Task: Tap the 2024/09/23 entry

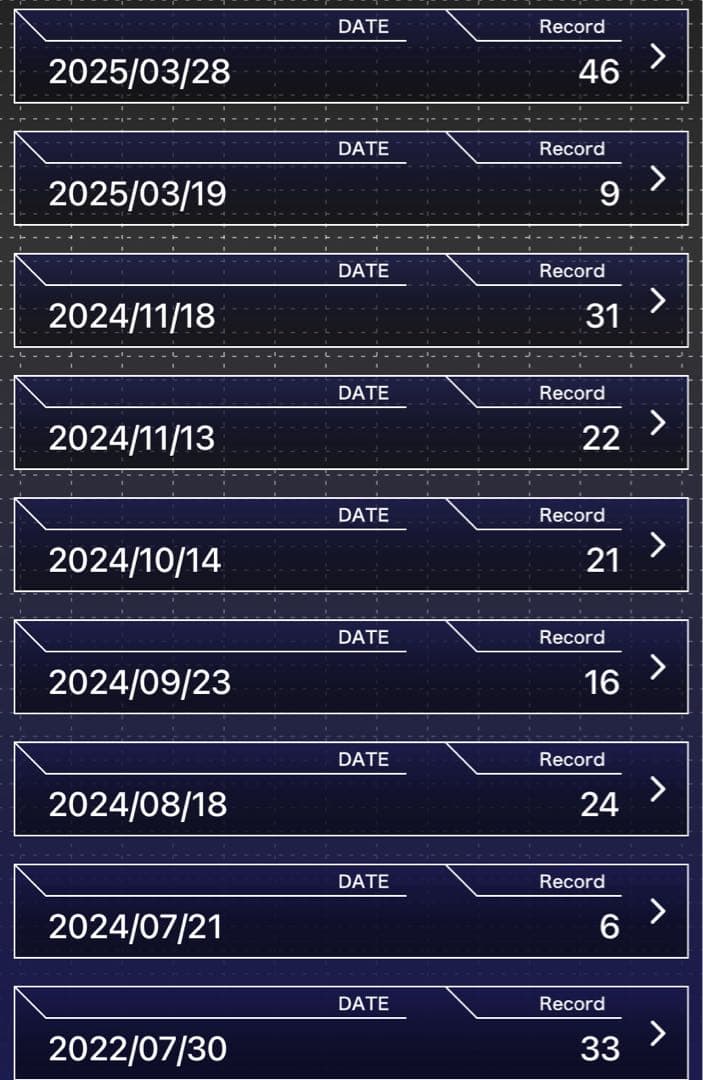Action: pos(350,666)
